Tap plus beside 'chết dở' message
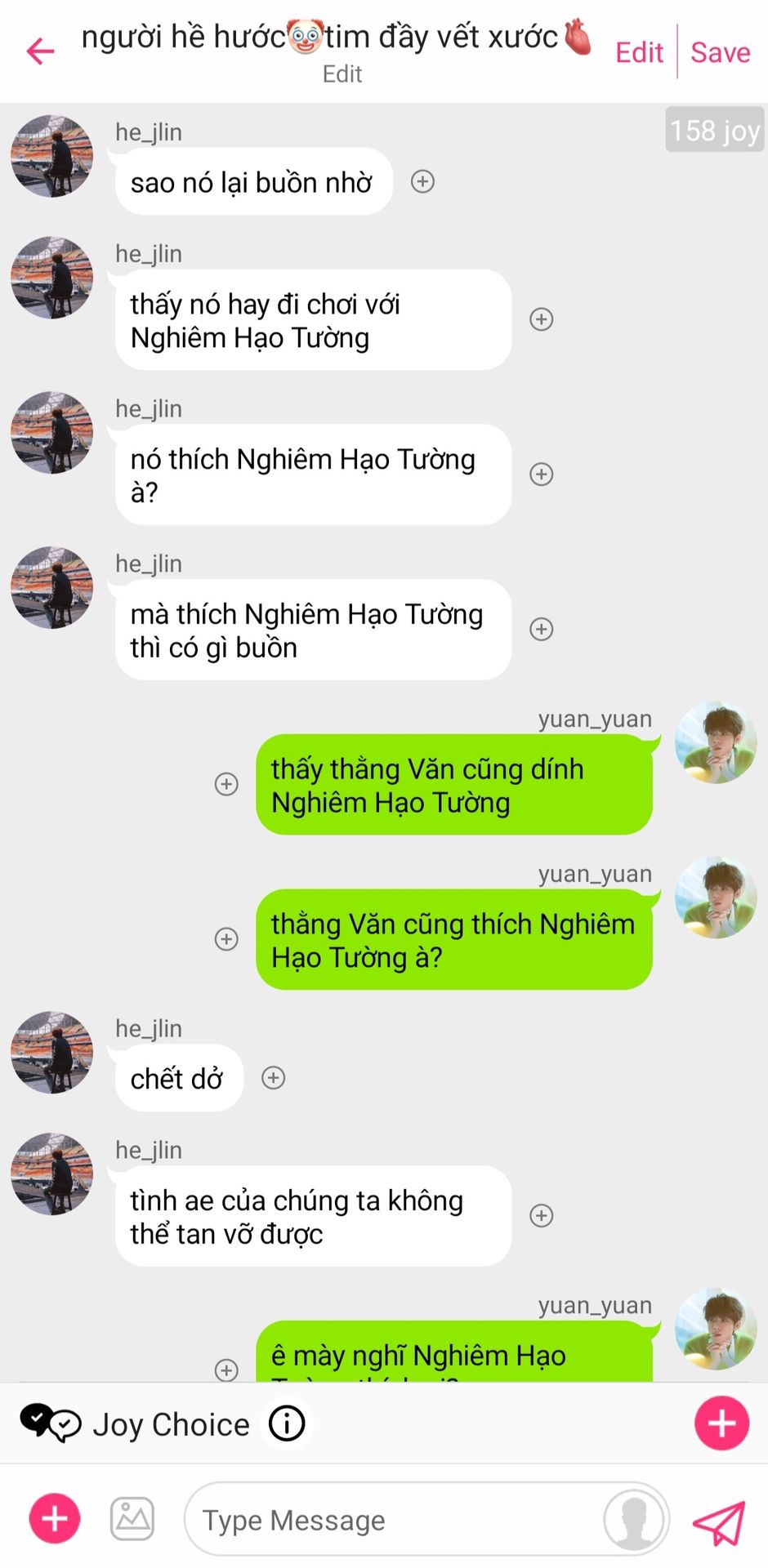Image resolution: width=768 pixels, height=1568 pixels. tap(273, 1078)
